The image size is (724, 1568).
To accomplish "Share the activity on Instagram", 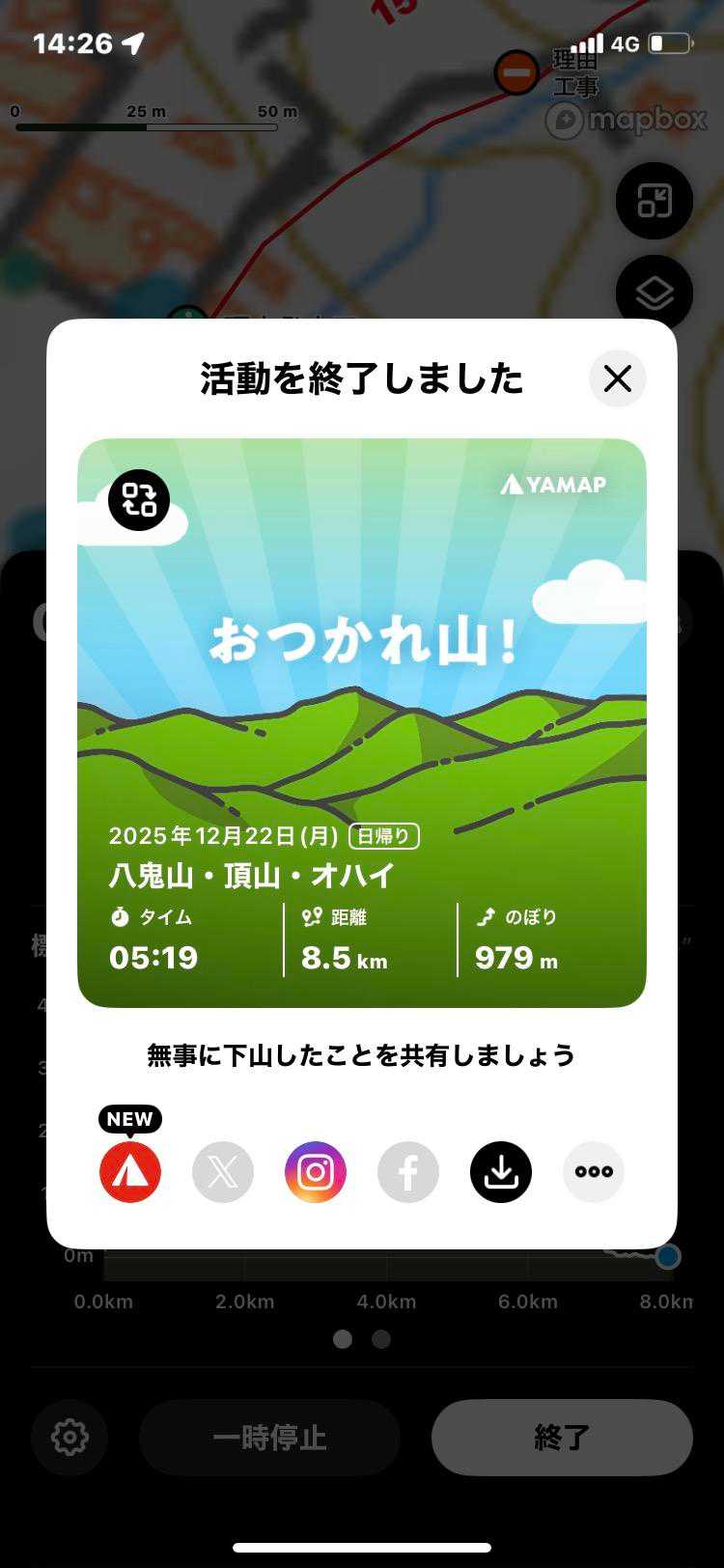I will tap(316, 1172).
